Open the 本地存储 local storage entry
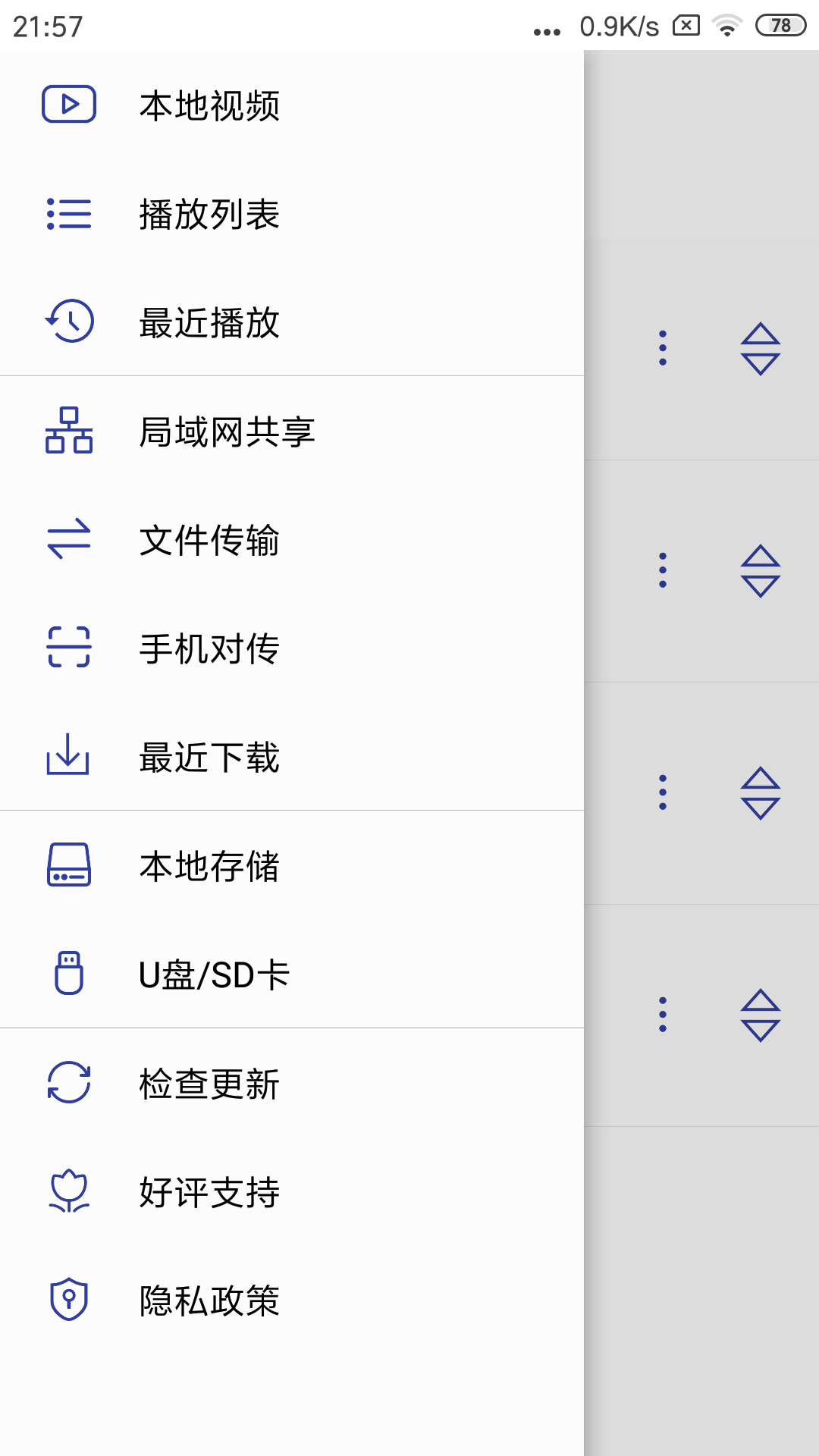 [209, 867]
